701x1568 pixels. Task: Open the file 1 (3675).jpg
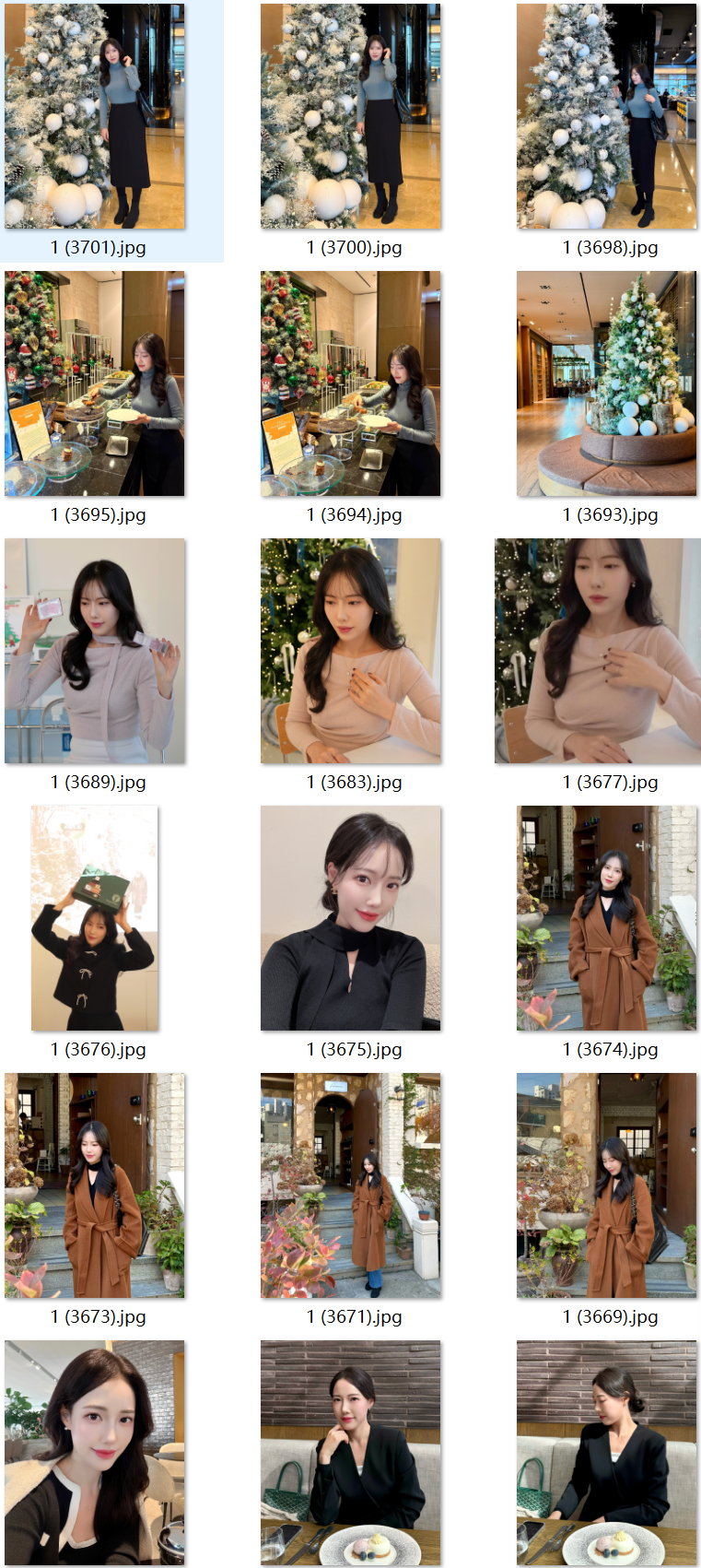coord(350,918)
